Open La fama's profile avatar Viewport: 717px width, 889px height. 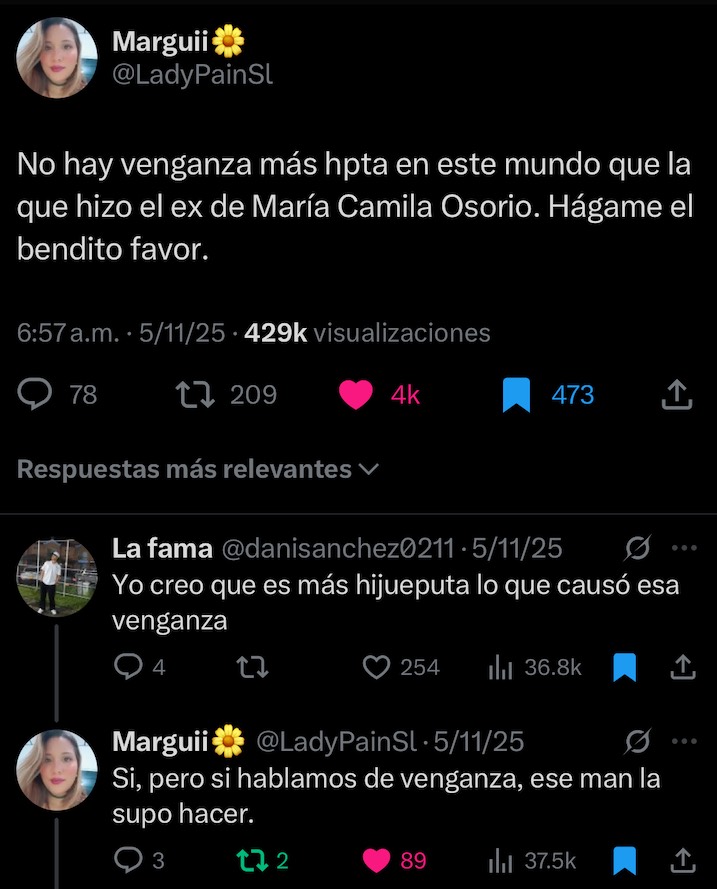[57, 577]
